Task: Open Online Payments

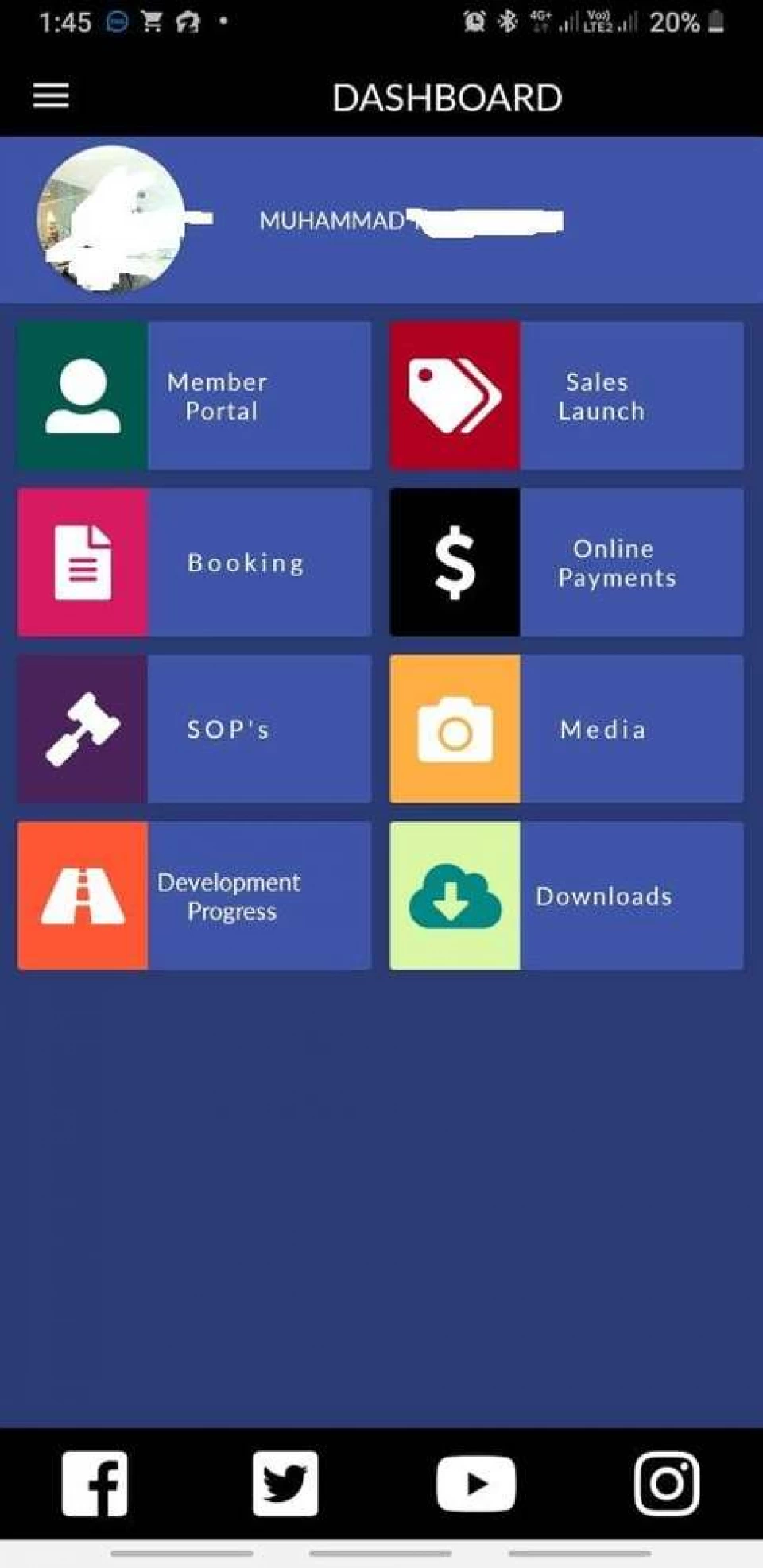Action: click(567, 562)
